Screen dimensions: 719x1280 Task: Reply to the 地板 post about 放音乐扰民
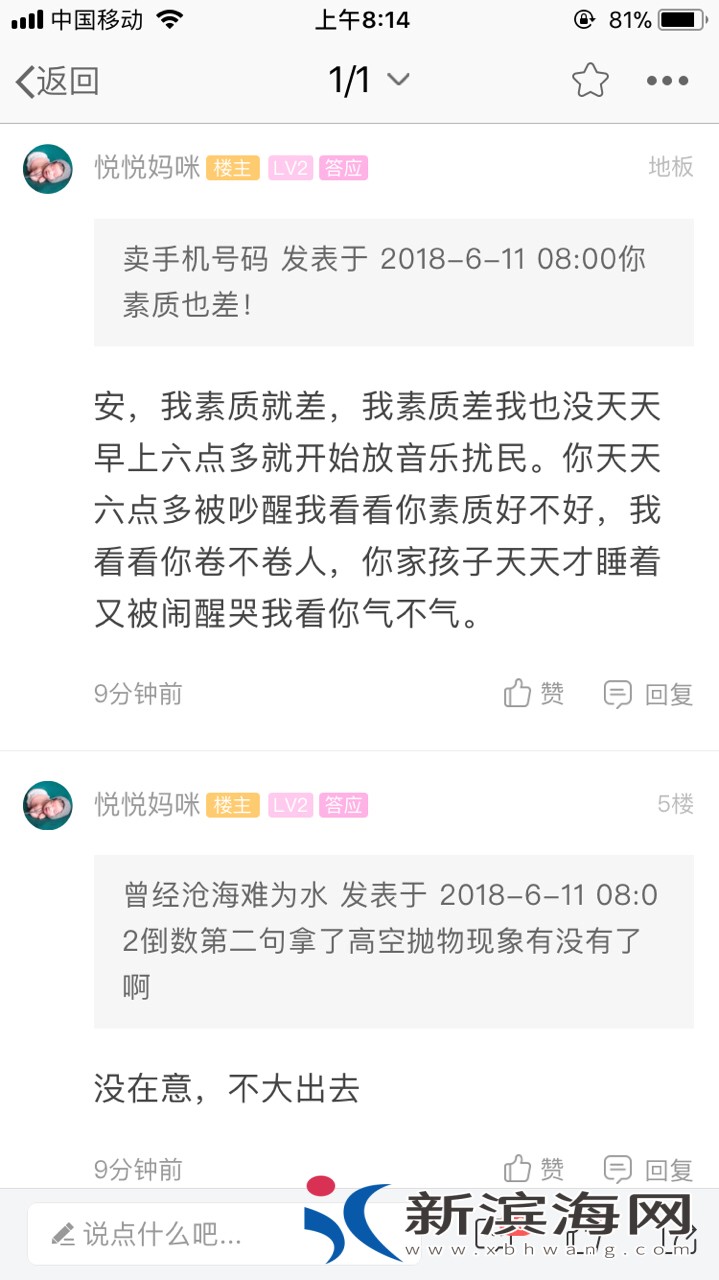tap(648, 693)
